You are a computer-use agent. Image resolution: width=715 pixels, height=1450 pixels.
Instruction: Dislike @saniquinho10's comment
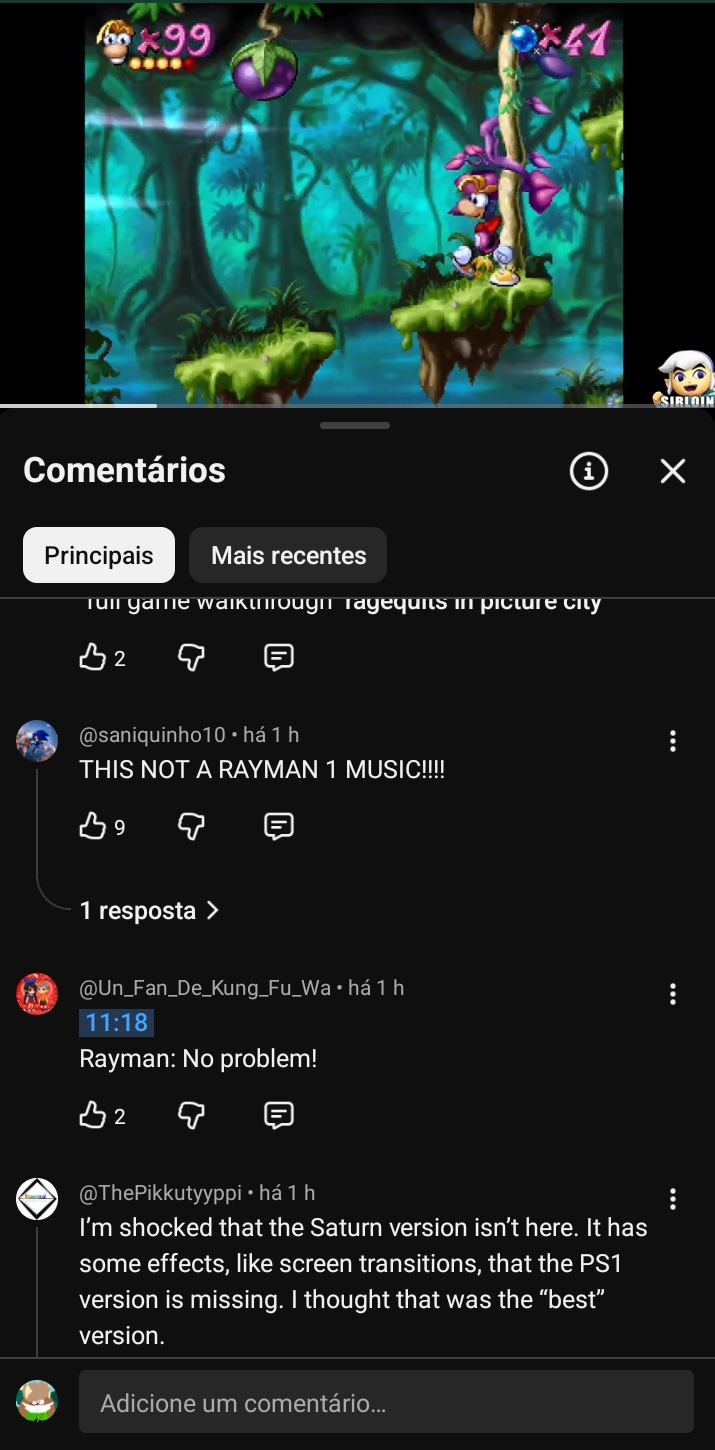pyautogui.click(x=191, y=827)
